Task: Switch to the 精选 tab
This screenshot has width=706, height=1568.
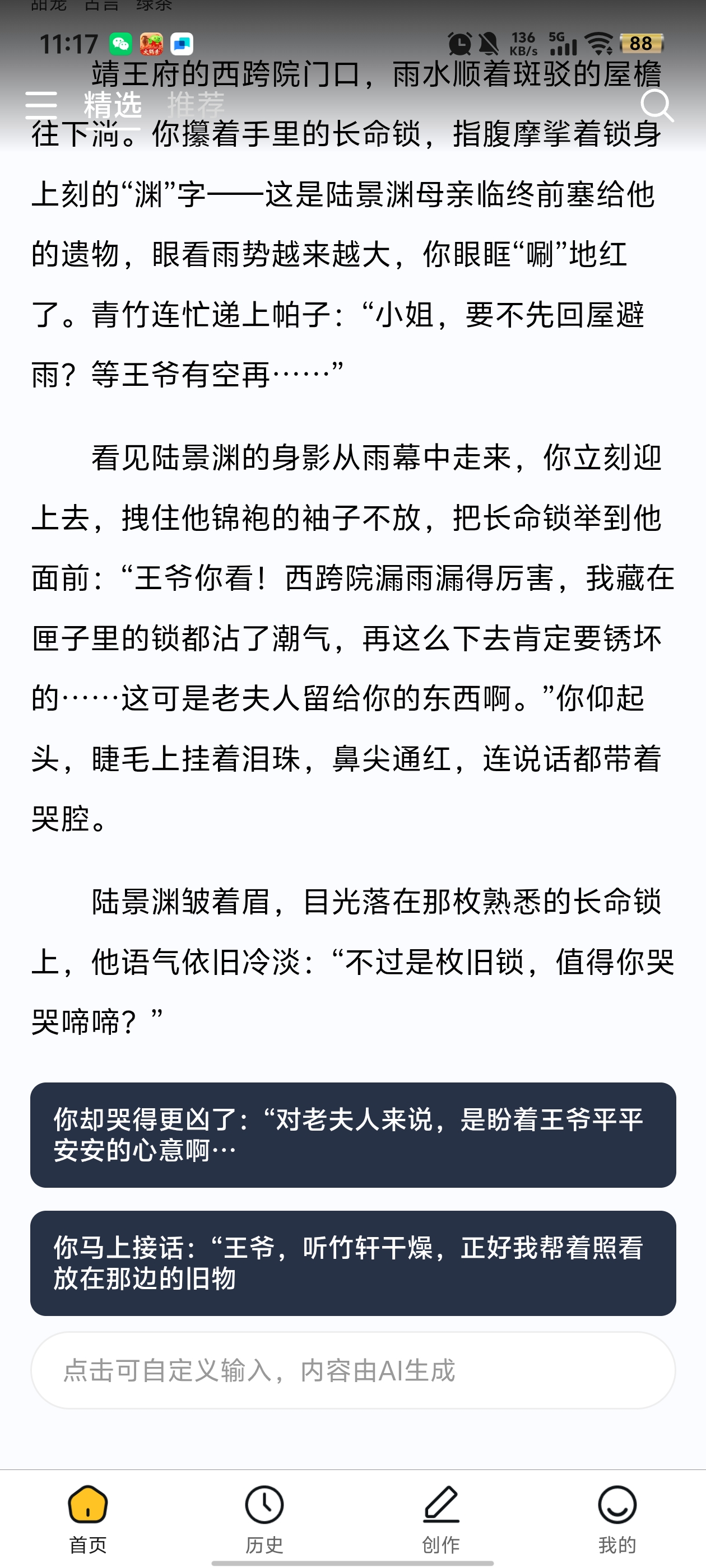Action: click(113, 105)
